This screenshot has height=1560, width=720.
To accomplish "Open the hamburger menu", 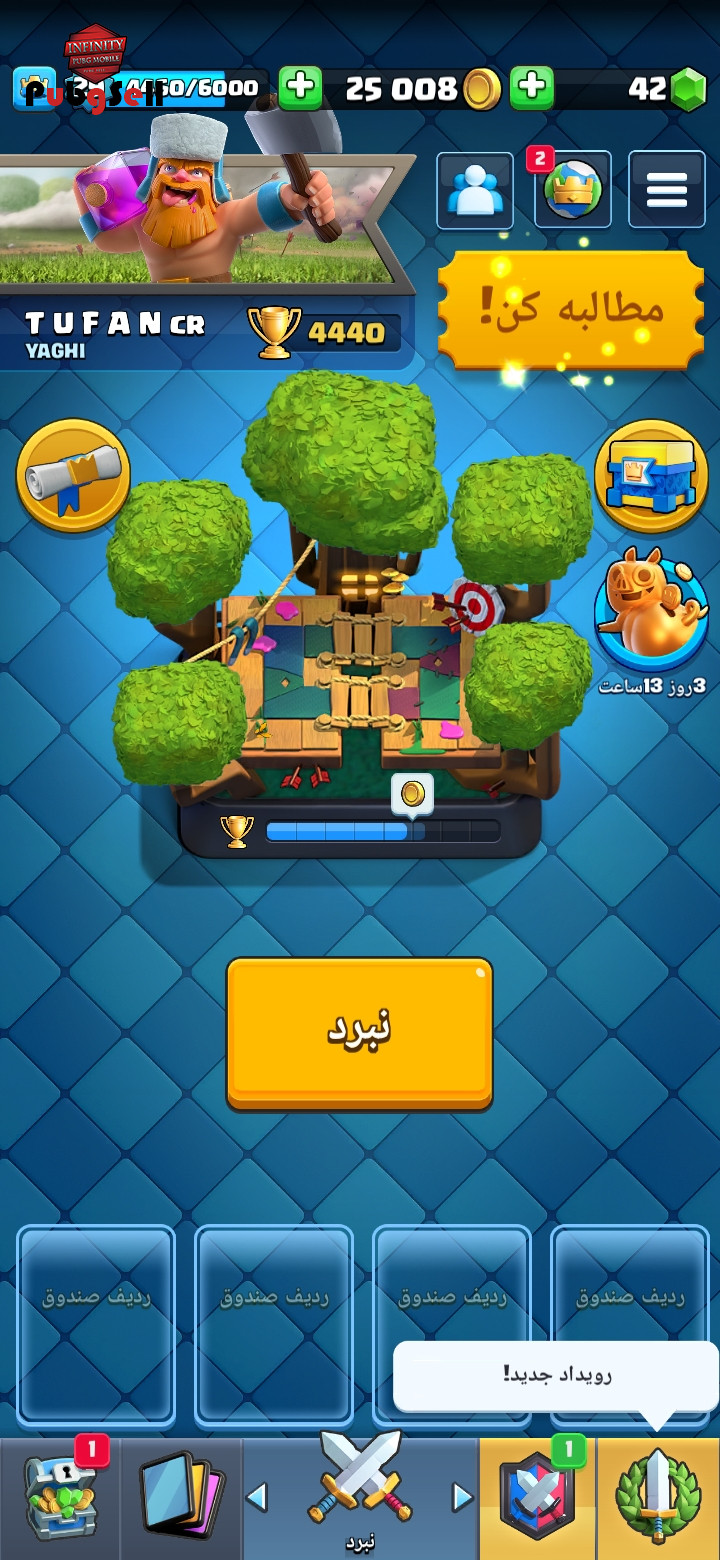I will 666,189.
